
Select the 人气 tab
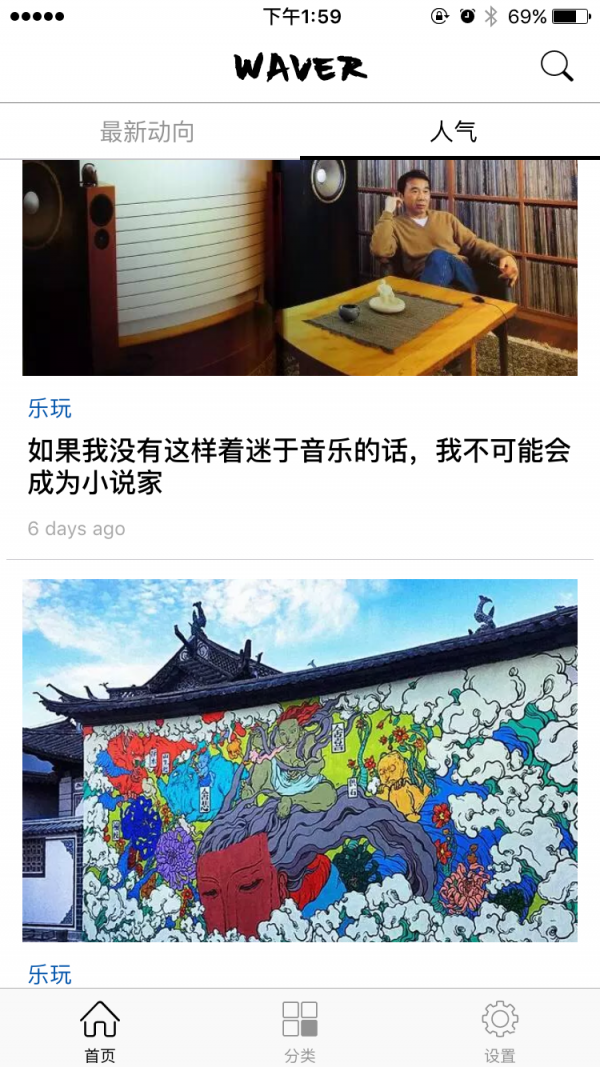pyautogui.click(x=452, y=132)
